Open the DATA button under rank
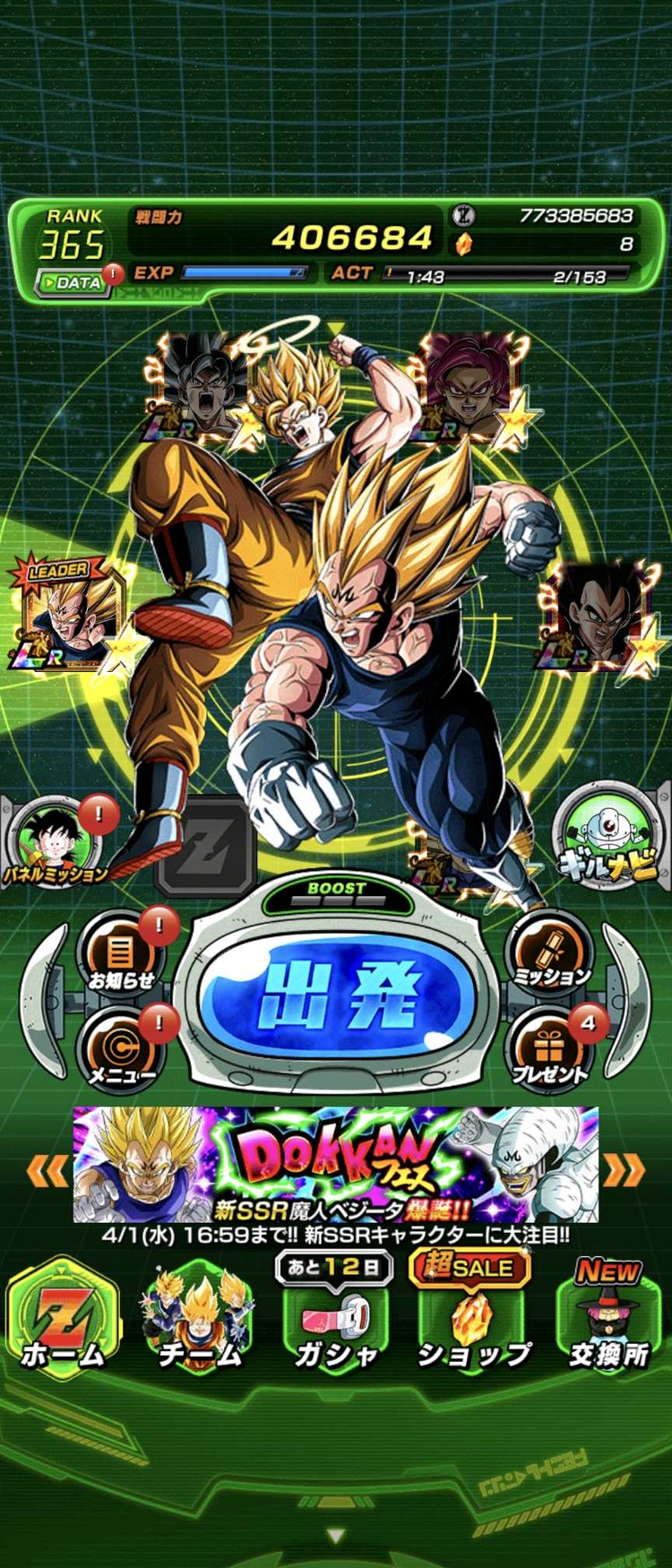Screen dimensions: 672x1568 tap(72, 282)
